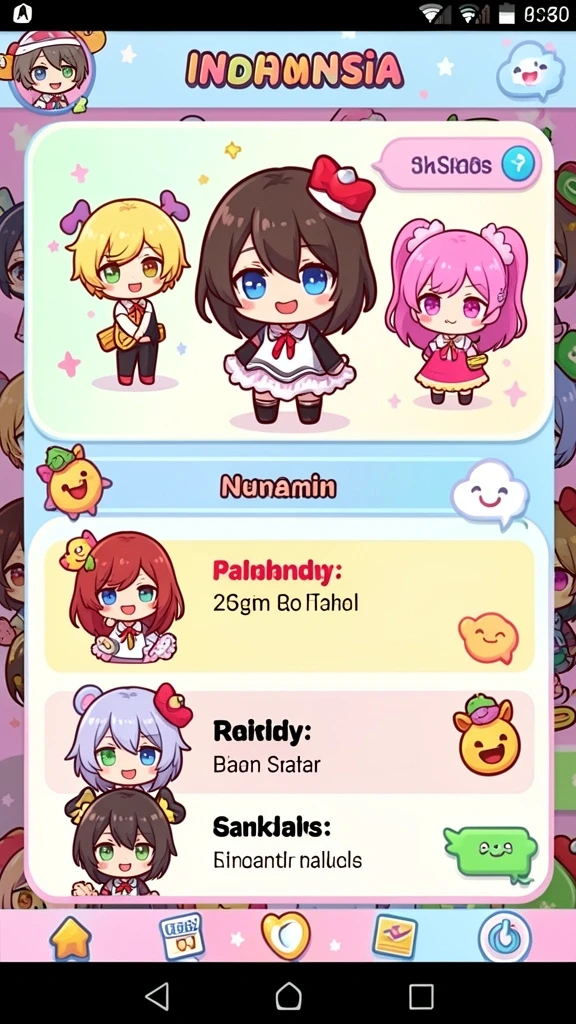Tap the blue power button in bottom bar

click(x=504, y=937)
